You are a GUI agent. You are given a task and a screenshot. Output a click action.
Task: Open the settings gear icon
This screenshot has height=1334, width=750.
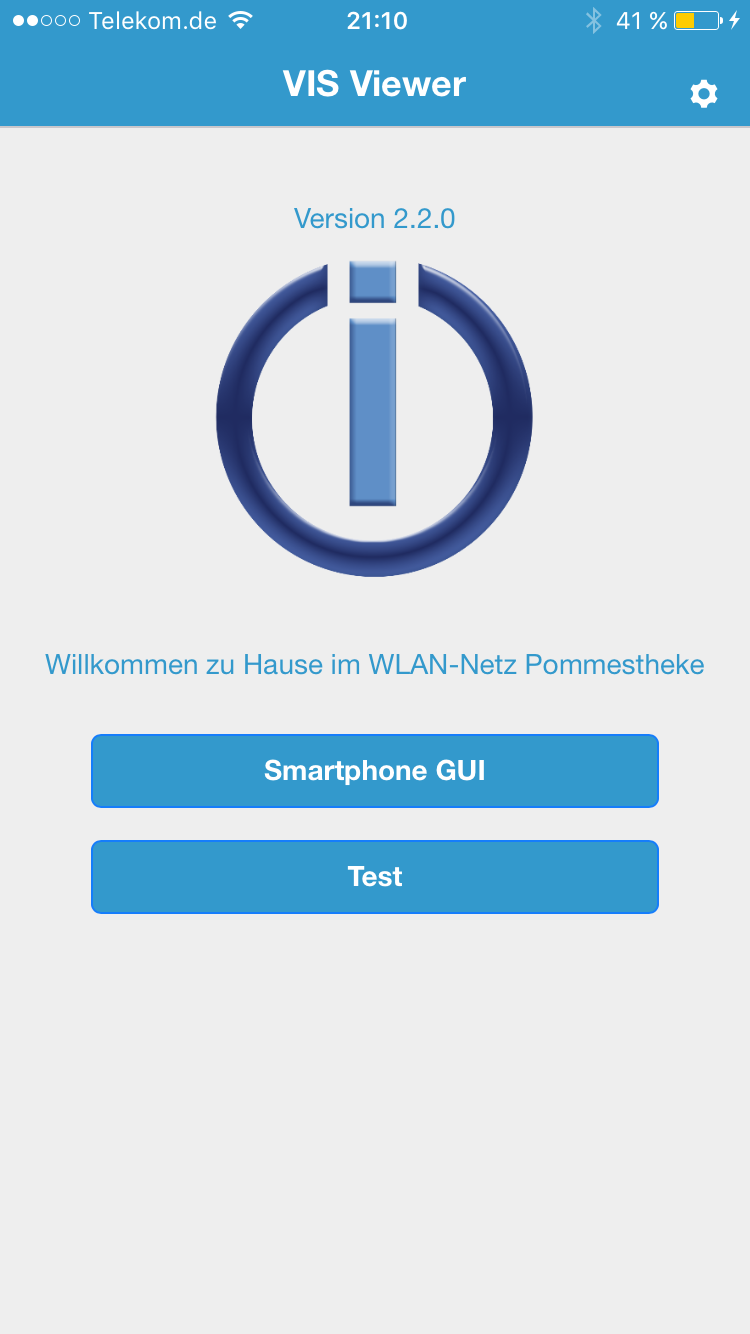click(x=704, y=94)
